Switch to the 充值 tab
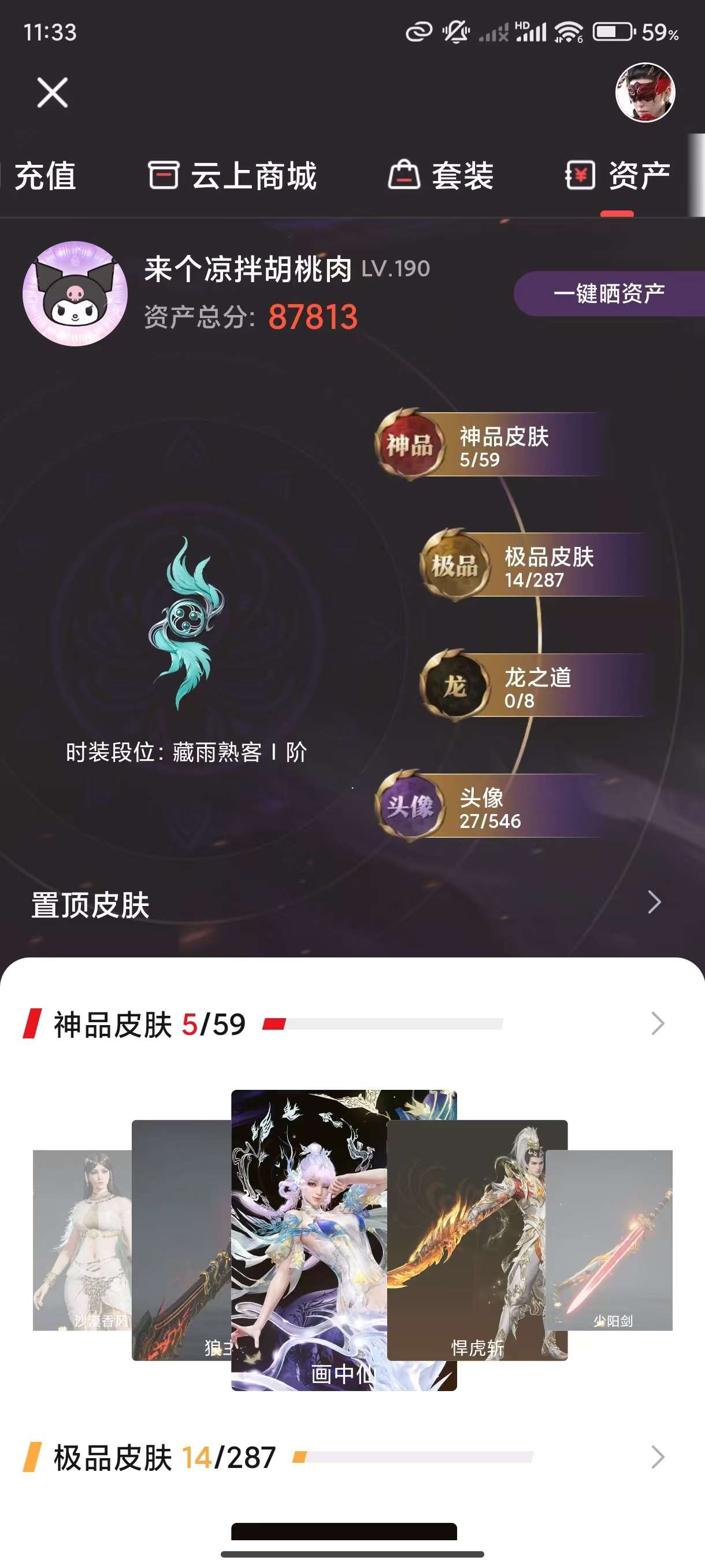The image size is (705, 1568). coord(44,176)
